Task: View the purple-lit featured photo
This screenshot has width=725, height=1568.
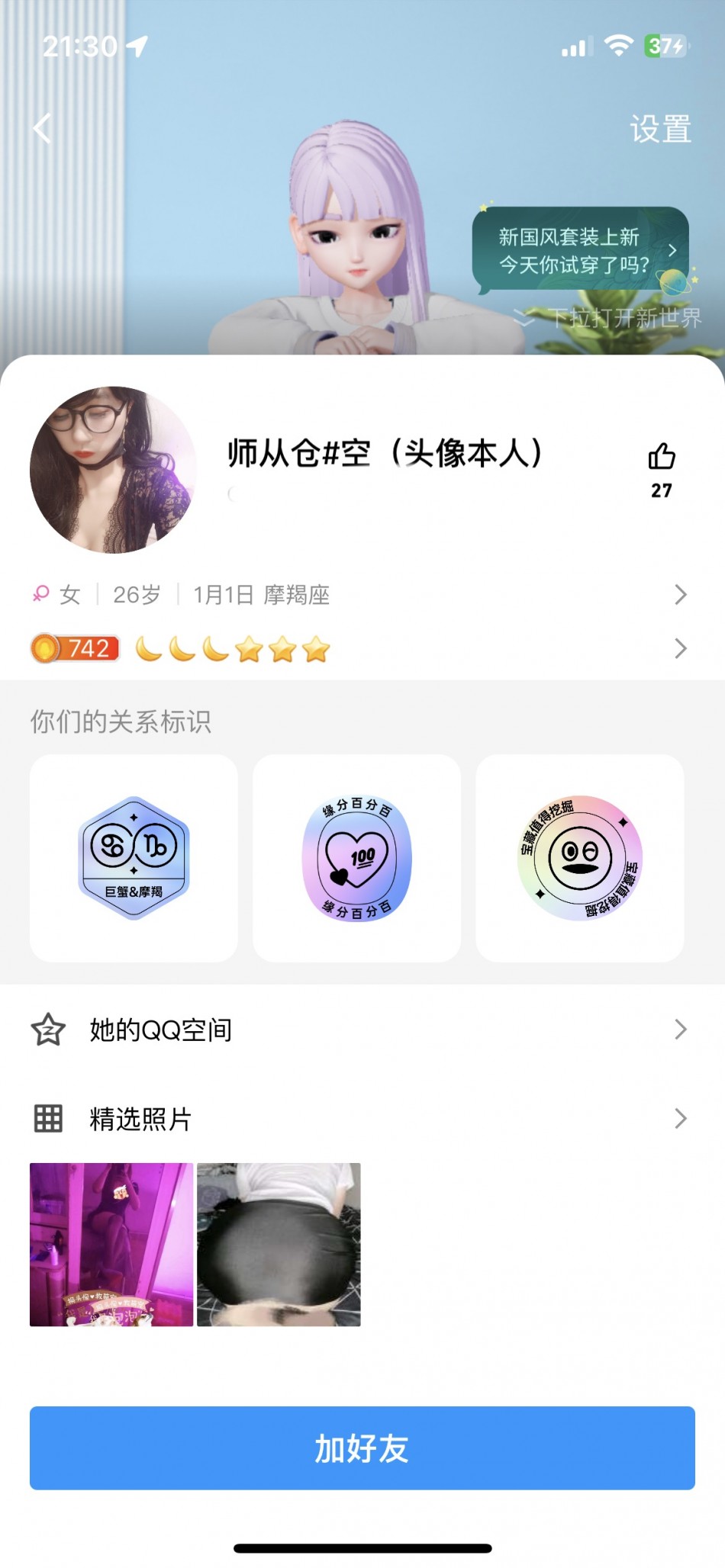Action: 111,1245
